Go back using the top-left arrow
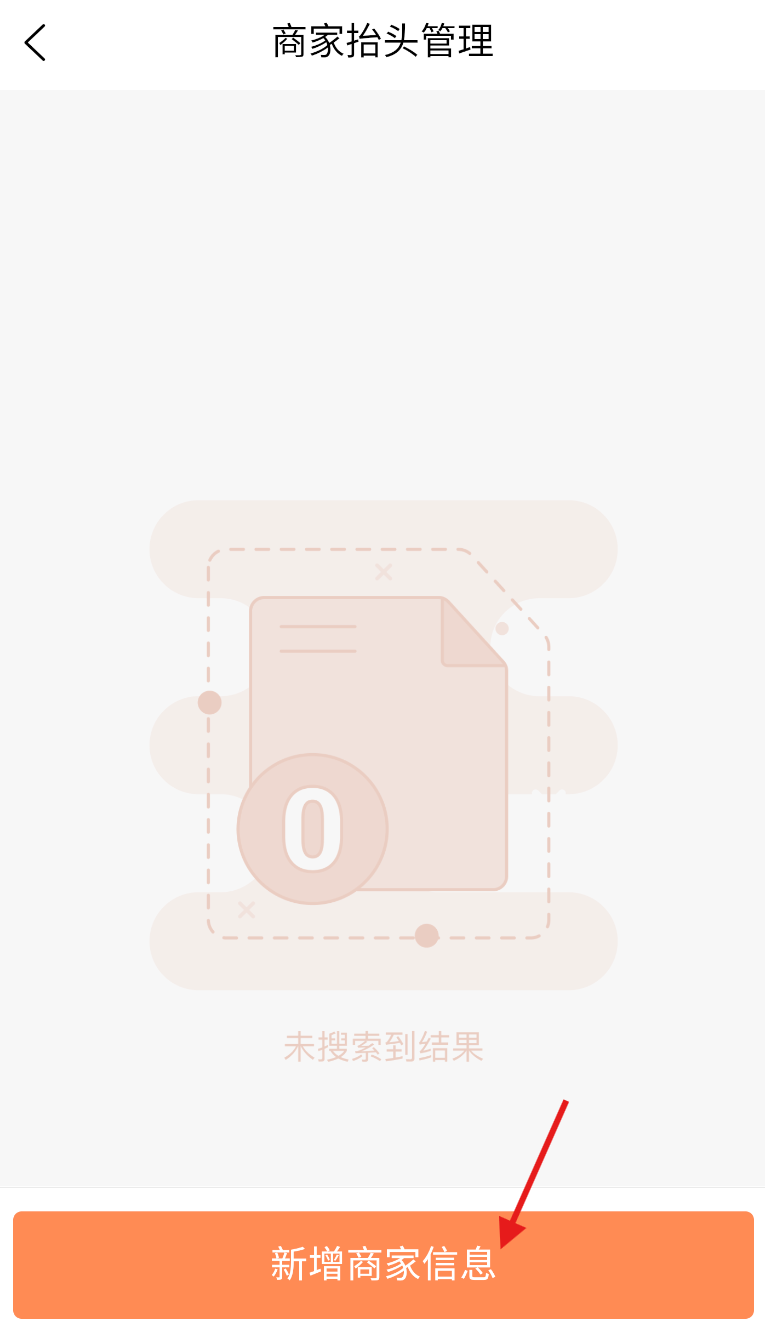Image resolution: width=765 pixels, height=1326 pixels. click(x=36, y=43)
